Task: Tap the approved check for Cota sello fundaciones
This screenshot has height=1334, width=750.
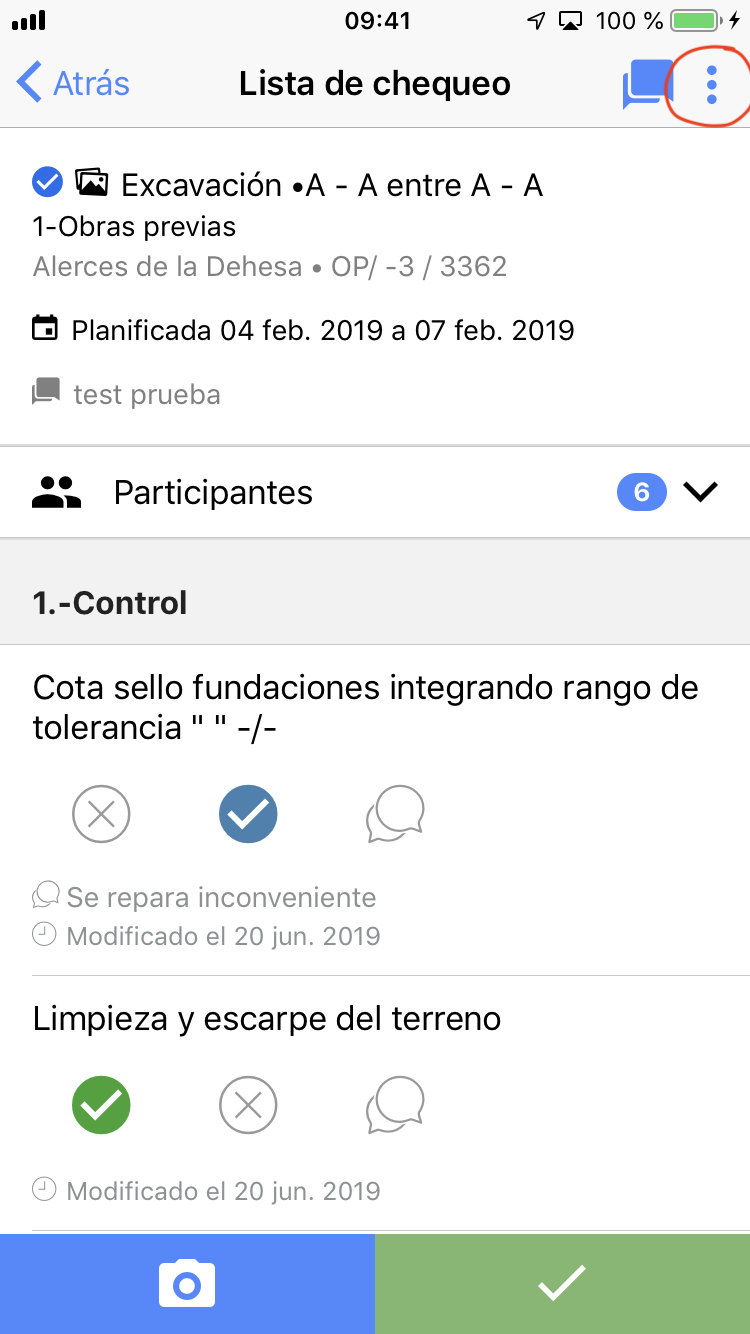Action: 248,815
